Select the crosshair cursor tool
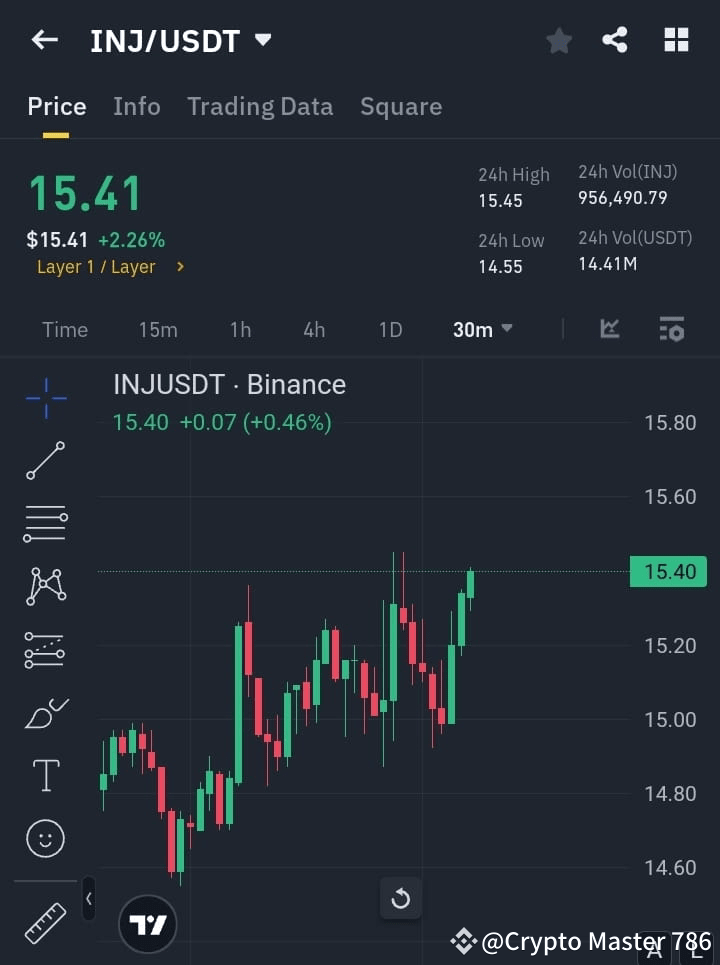Viewport: 720px width, 965px height. pos(45,398)
